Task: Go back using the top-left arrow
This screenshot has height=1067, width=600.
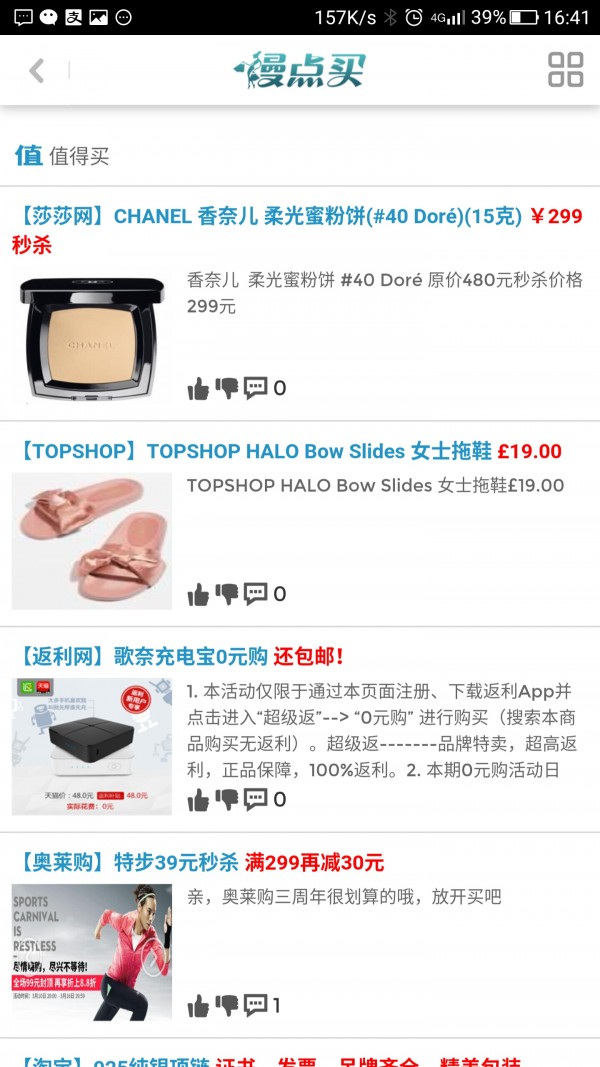Action: point(37,70)
